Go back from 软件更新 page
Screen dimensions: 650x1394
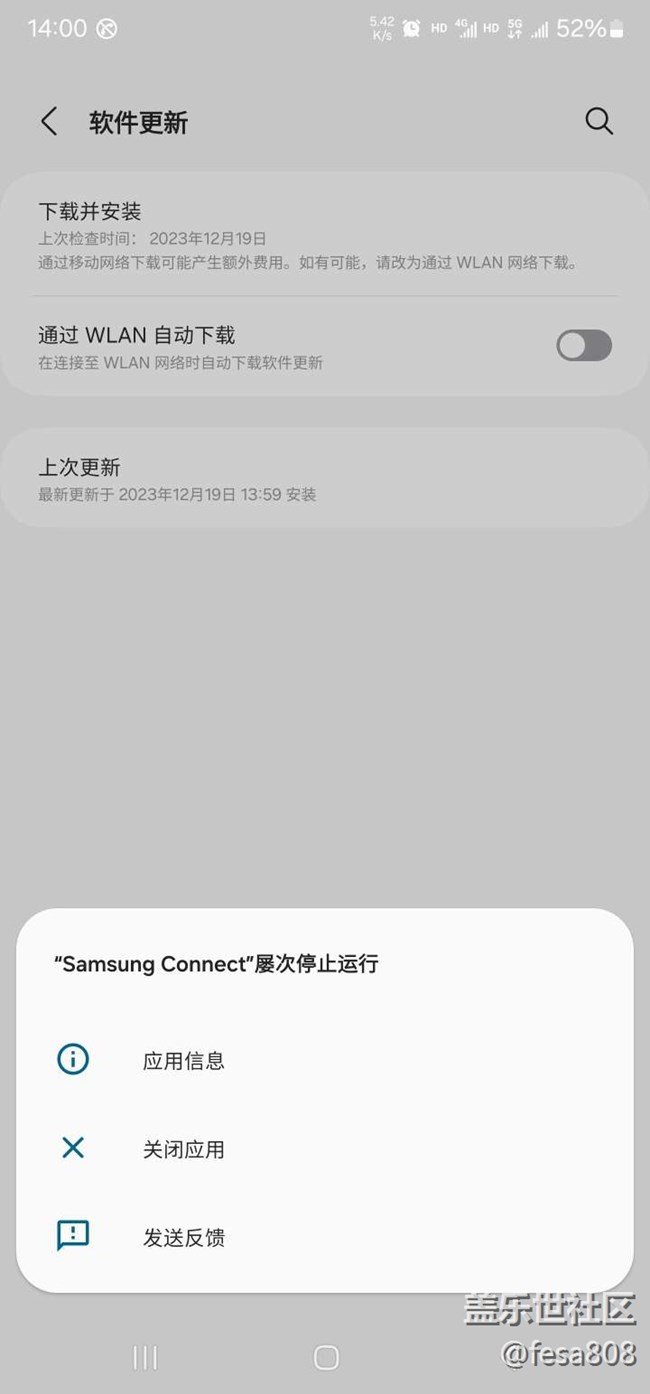(x=48, y=122)
